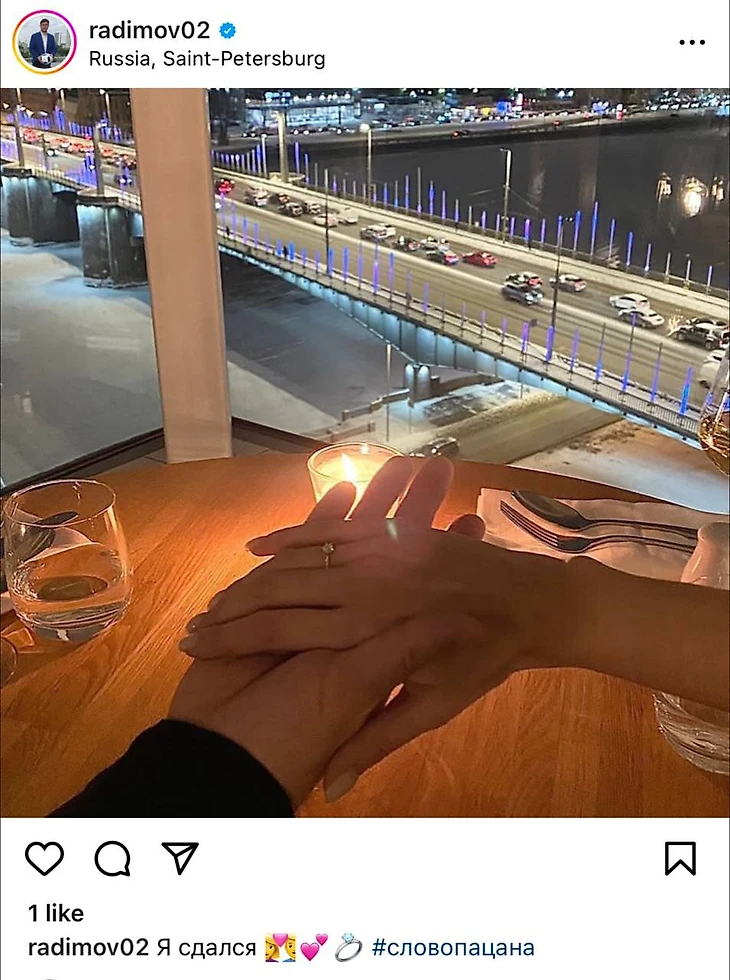Bookmark this post
The image size is (730, 980).
click(680, 858)
